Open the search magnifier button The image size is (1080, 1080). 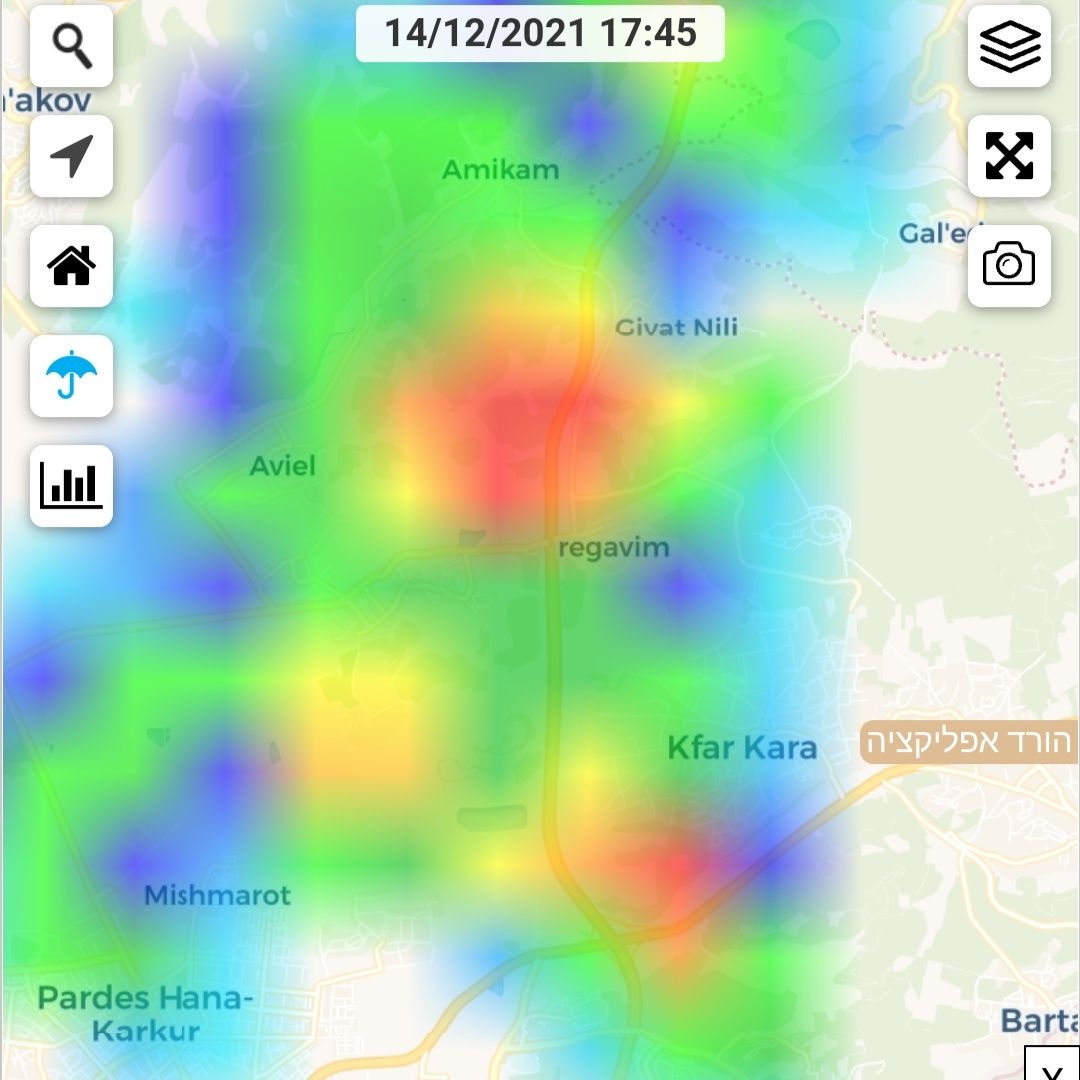point(71,46)
